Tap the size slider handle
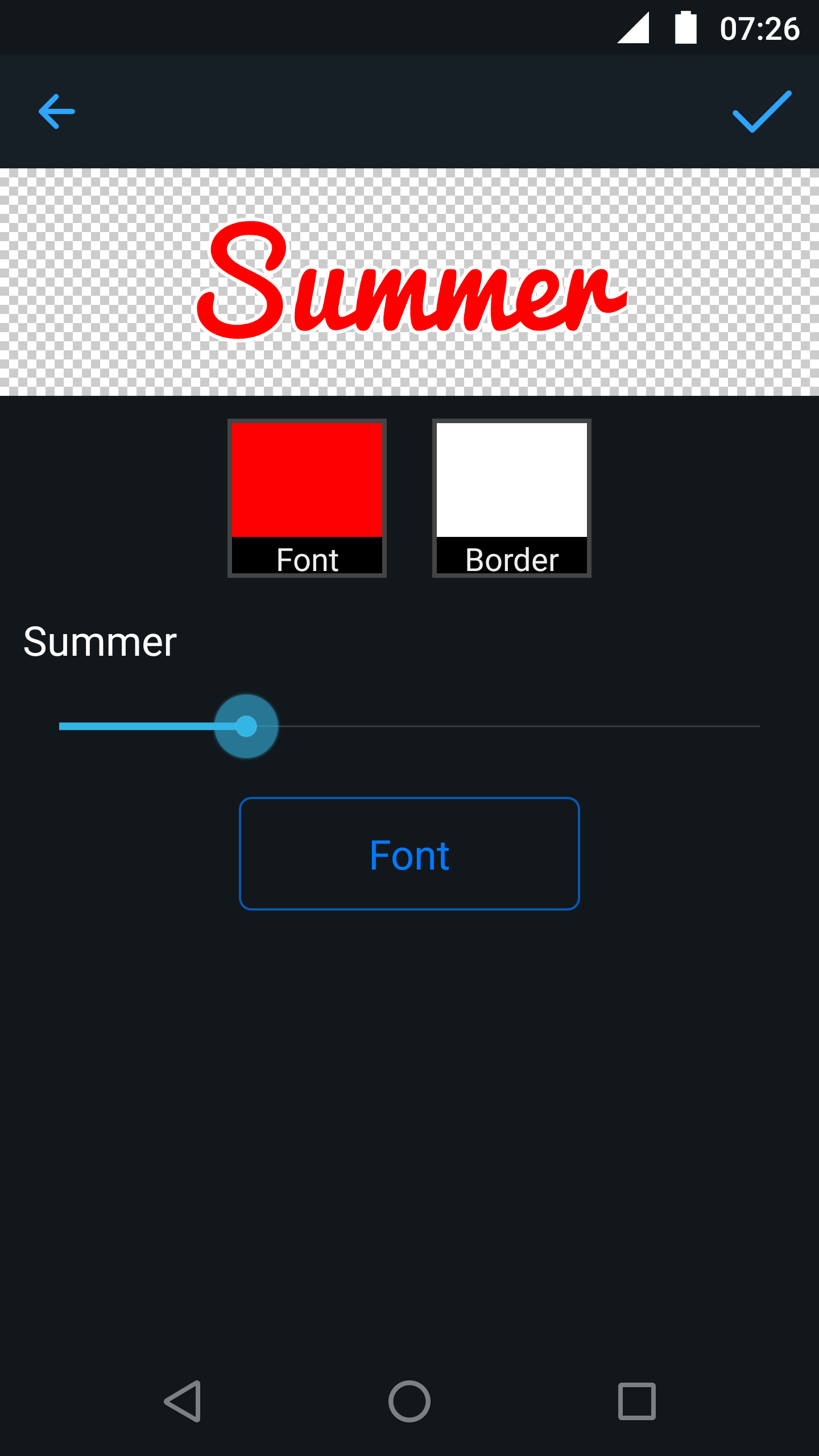Image resolution: width=819 pixels, height=1456 pixels. (246, 726)
